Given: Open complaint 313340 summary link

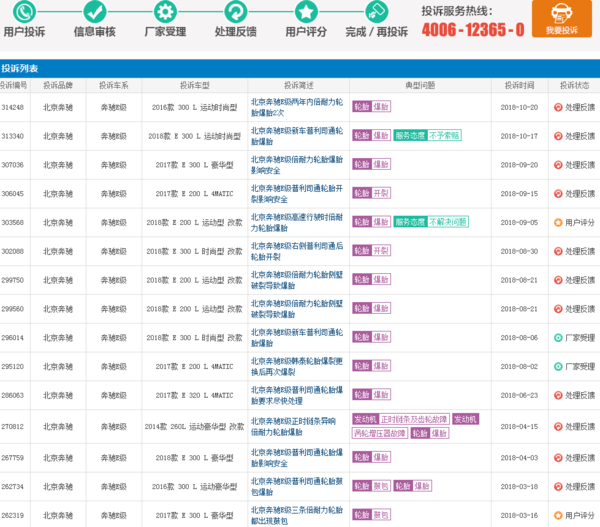Looking at the screenshot, I should click(x=297, y=136).
